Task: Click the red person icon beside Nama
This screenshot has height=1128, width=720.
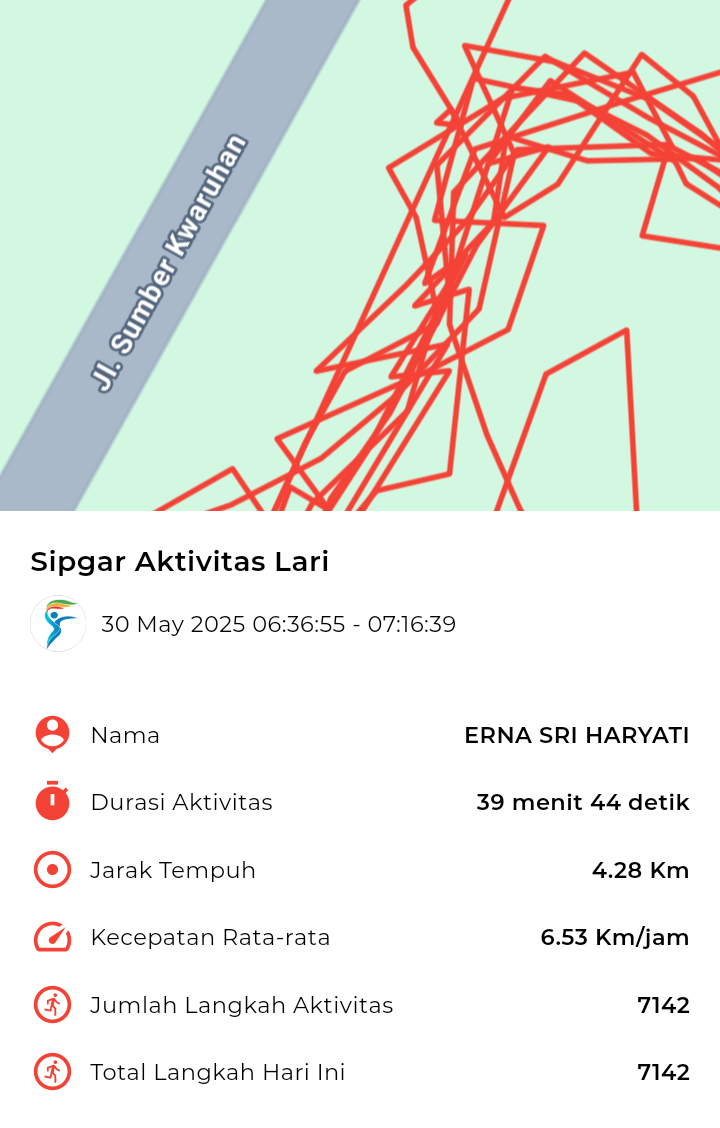Action: click(51, 735)
